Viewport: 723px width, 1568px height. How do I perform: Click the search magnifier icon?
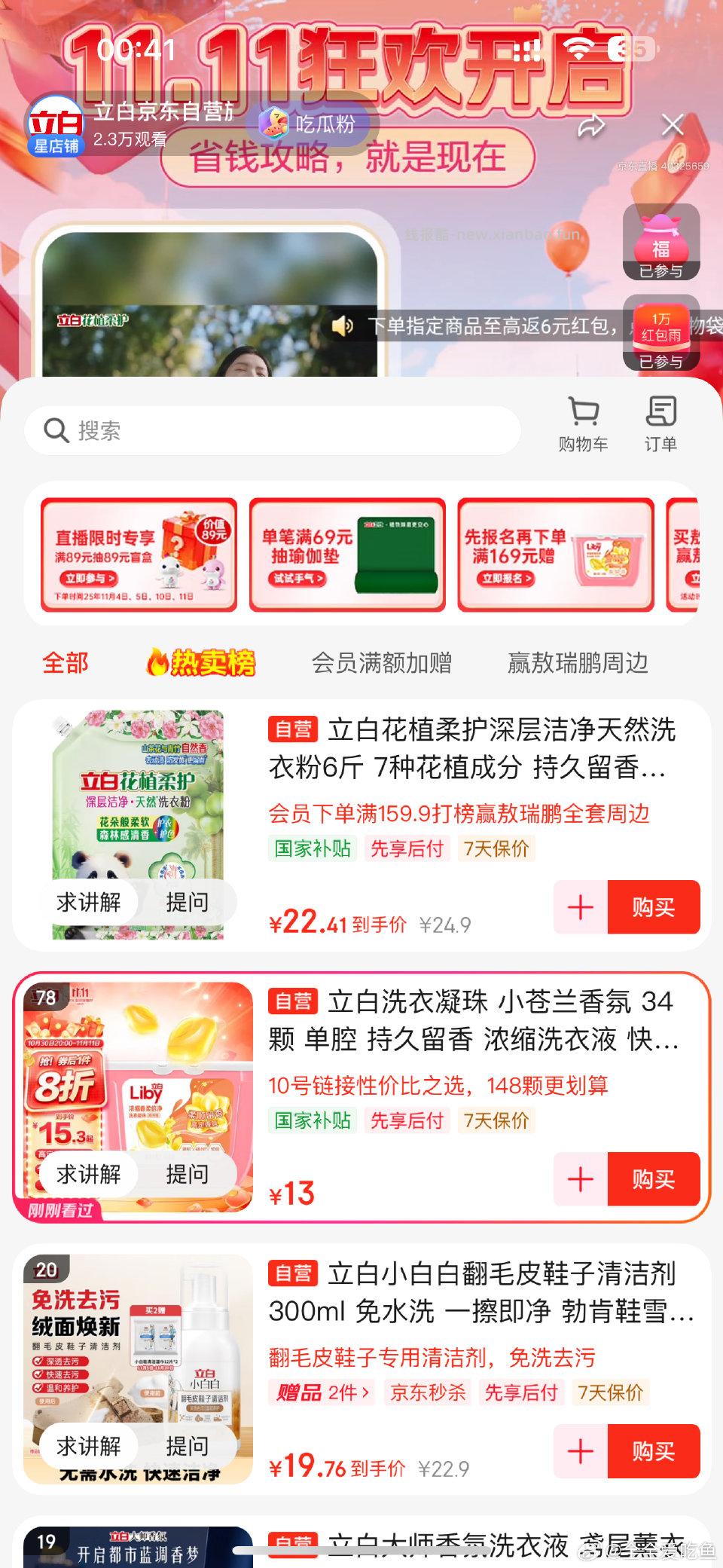point(56,429)
